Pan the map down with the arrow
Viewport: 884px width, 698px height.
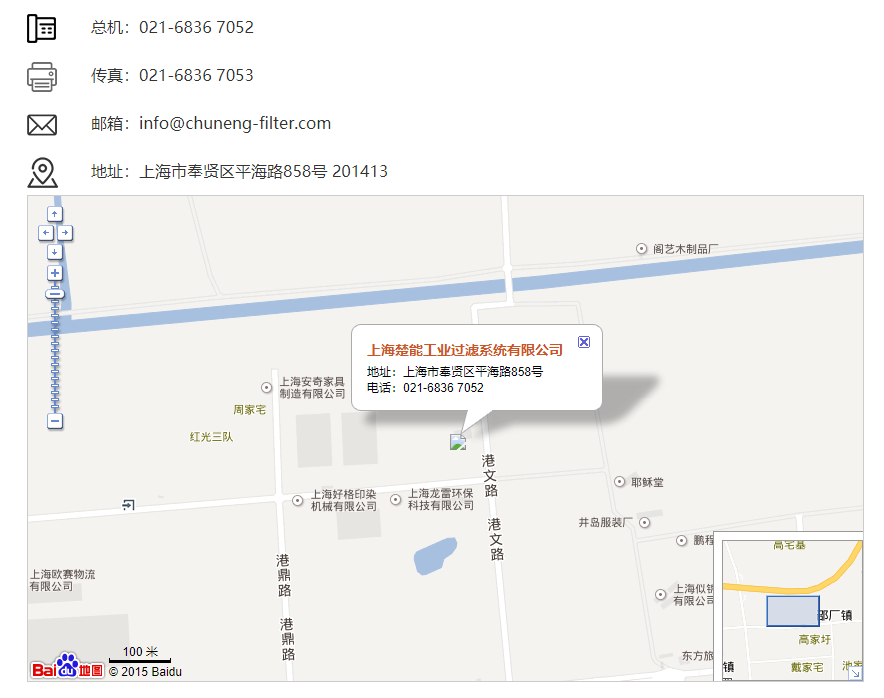click(x=55, y=252)
